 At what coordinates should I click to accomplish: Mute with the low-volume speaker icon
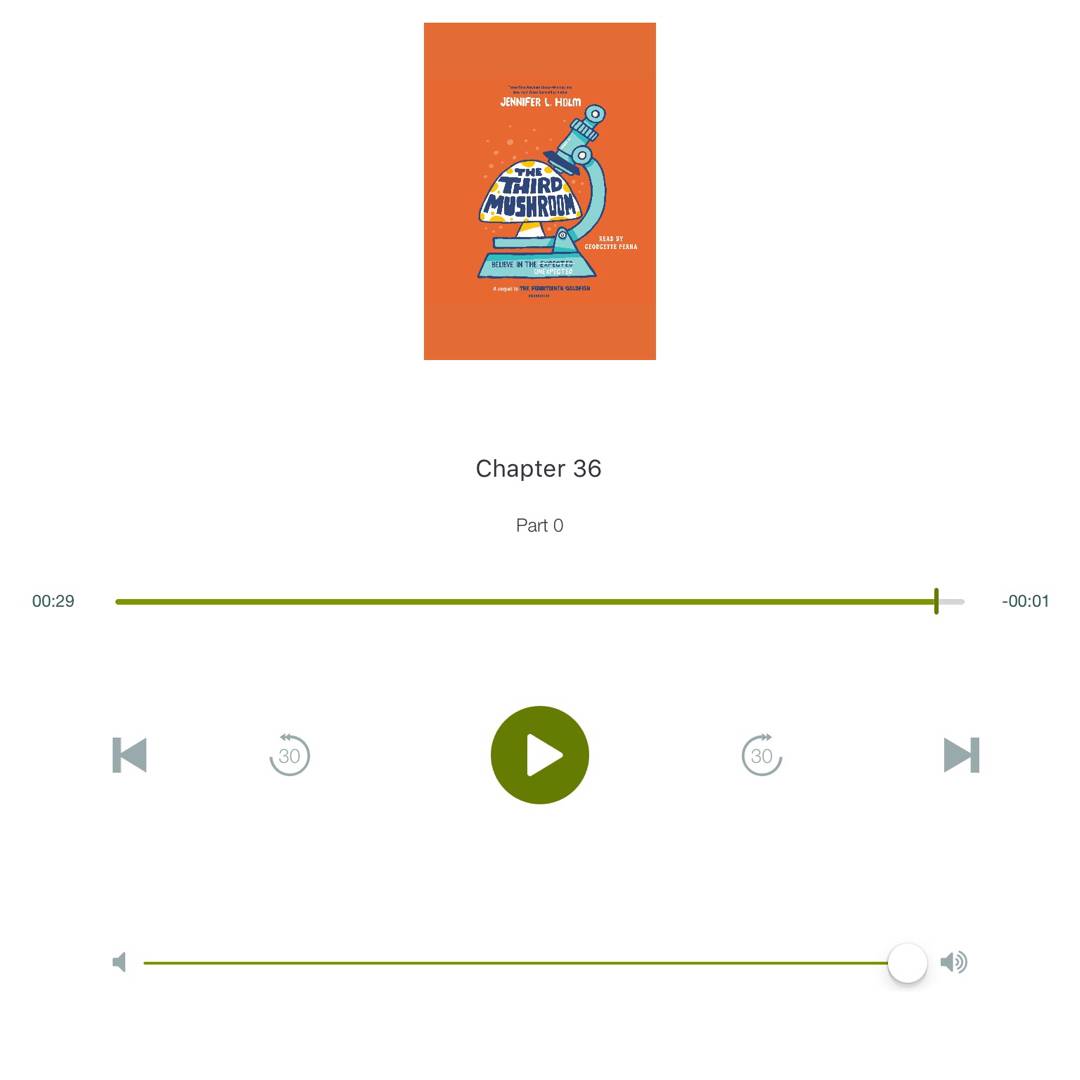120,962
